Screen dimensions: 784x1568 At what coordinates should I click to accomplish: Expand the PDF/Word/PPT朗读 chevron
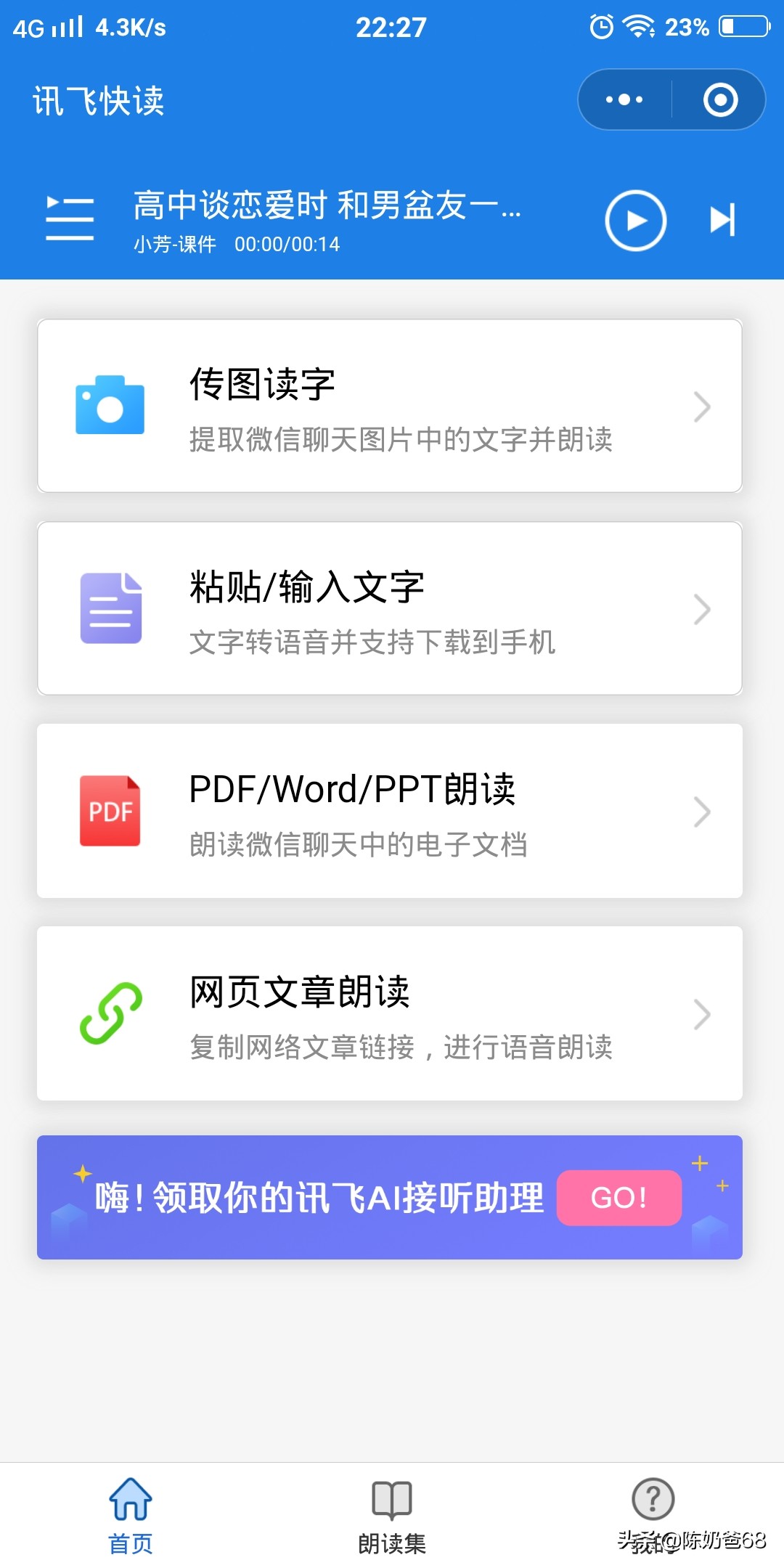coord(701,812)
